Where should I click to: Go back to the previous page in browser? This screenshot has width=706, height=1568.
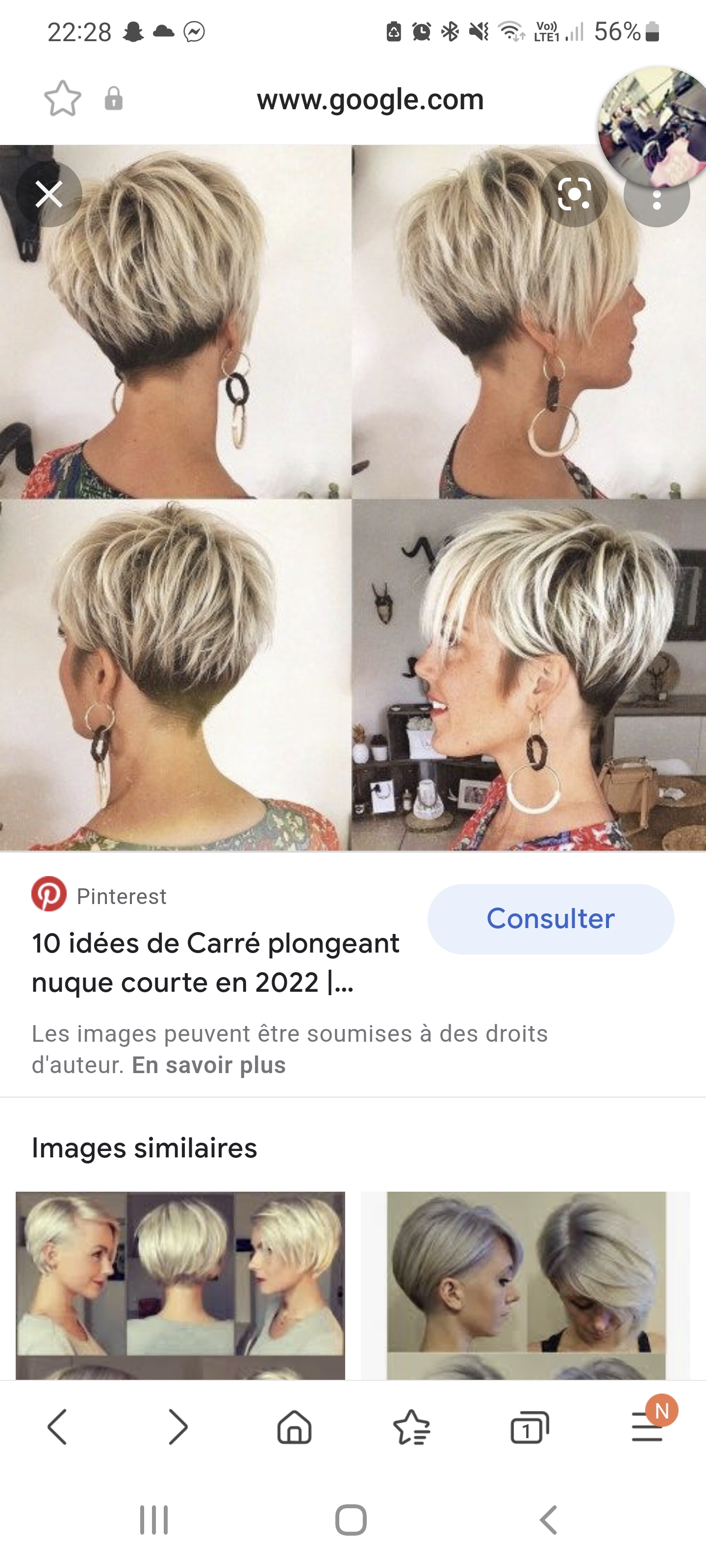click(x=57, y=1427)
